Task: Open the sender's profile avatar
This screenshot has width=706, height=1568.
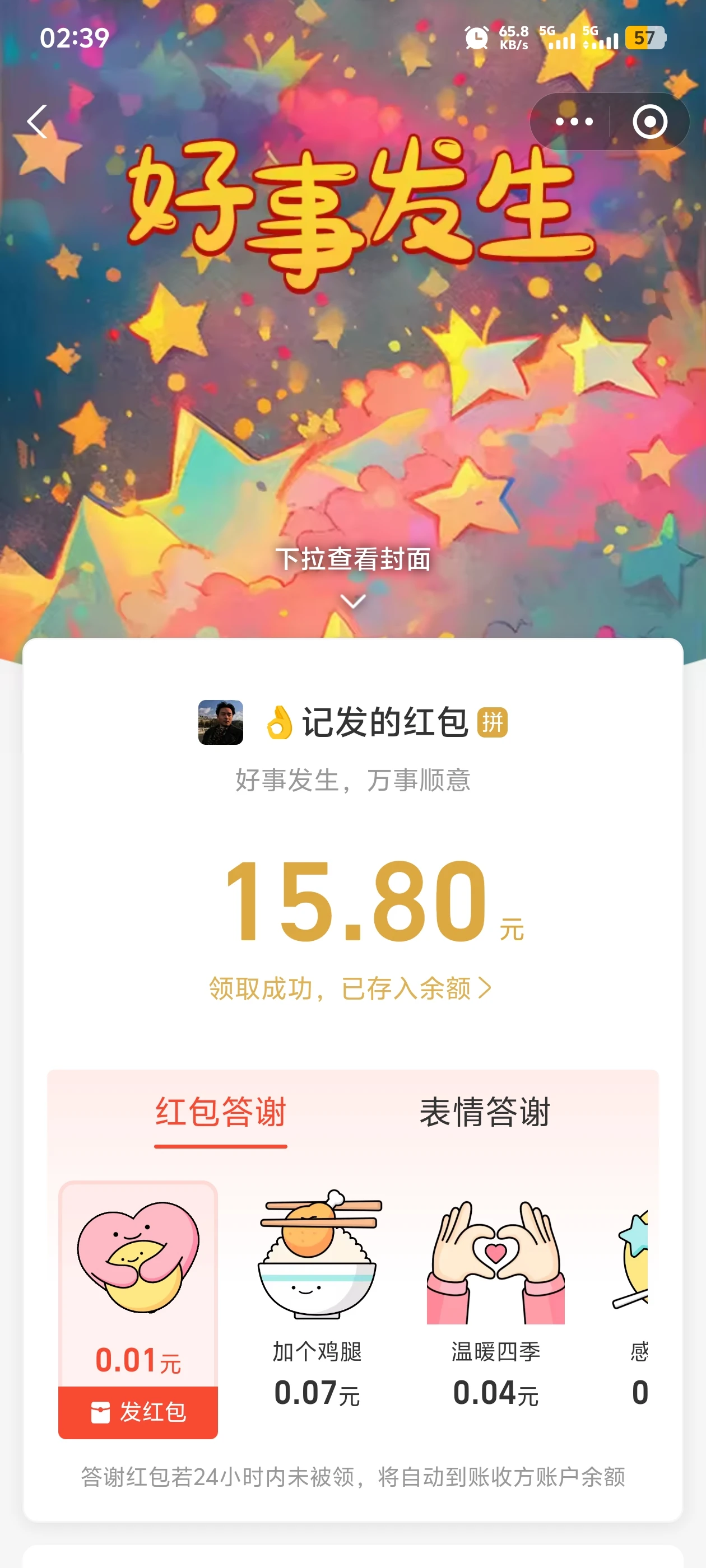Action: point(221,722)
